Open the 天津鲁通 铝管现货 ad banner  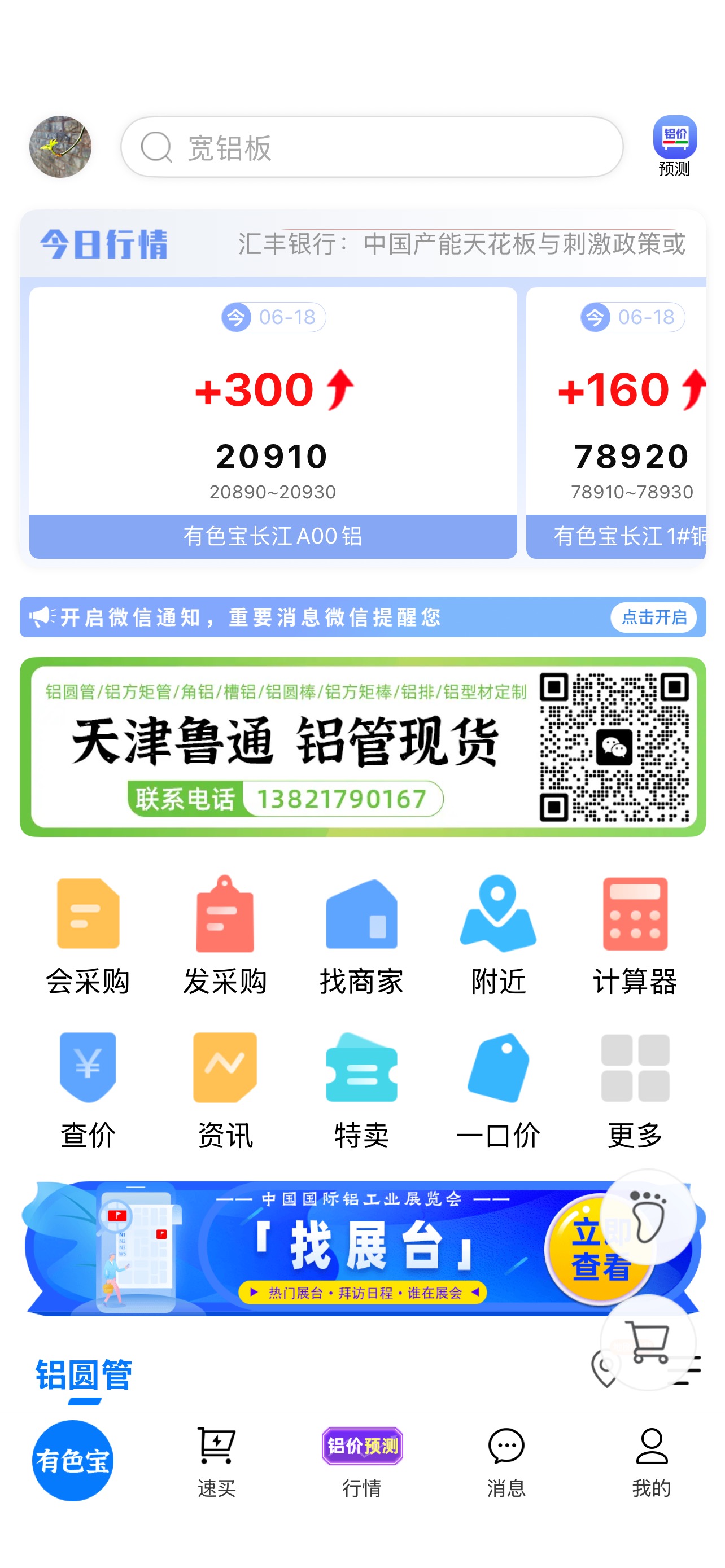(x=363, y=747)
